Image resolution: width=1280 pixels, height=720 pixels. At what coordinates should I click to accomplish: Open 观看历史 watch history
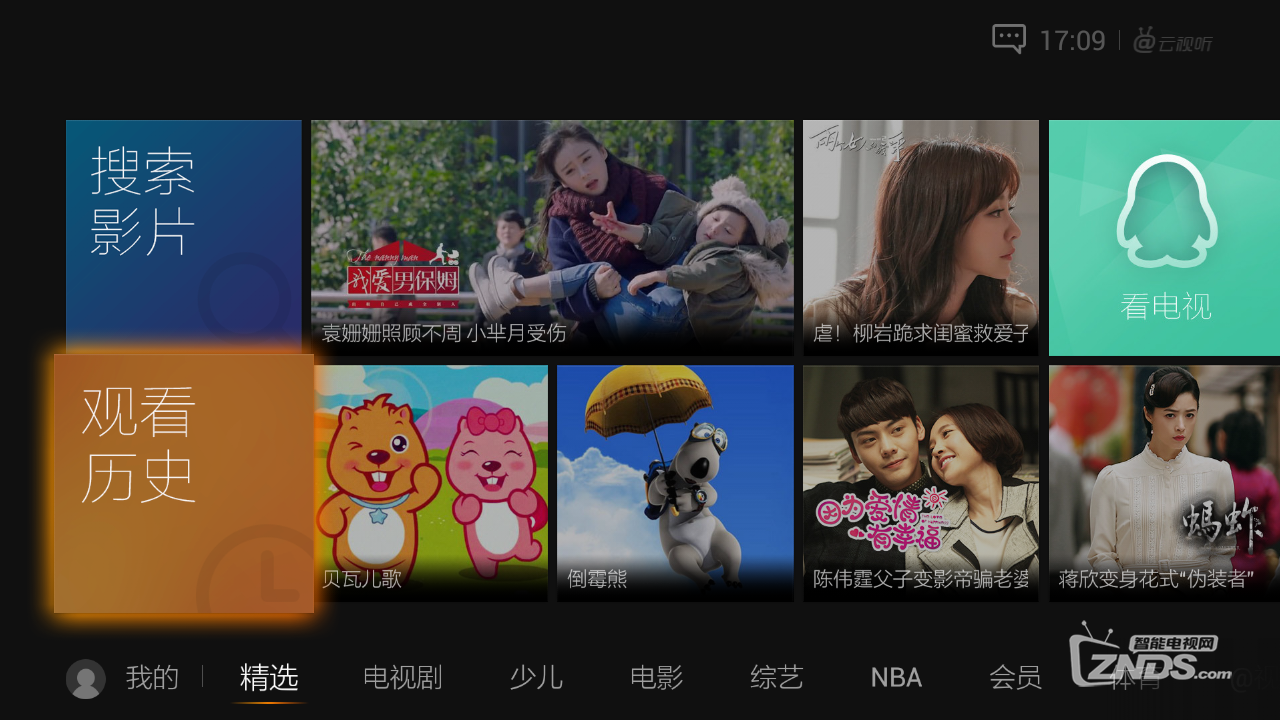tap(184, 483)
